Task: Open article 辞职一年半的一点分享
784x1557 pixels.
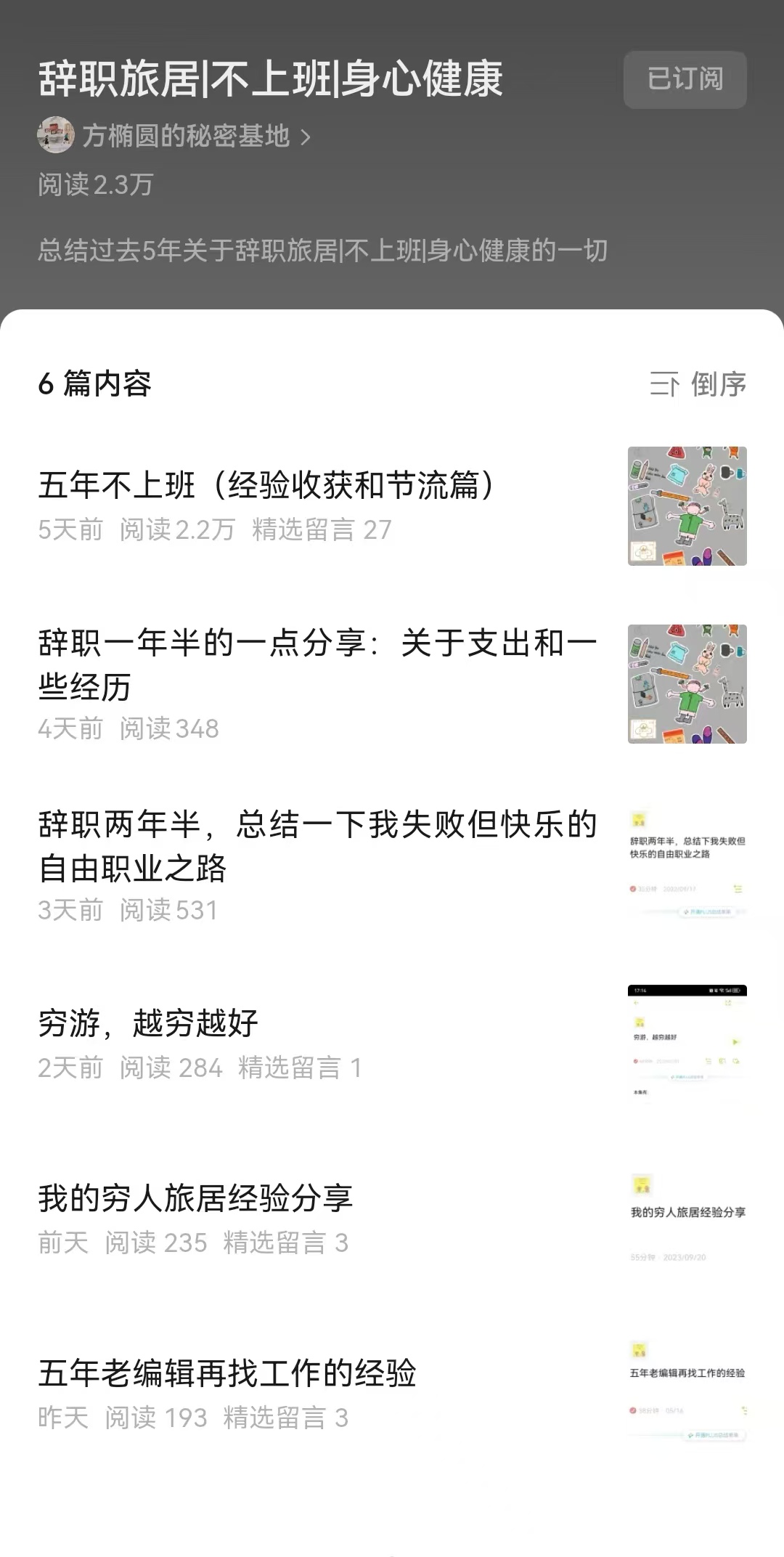Action: pyautogui.click(x=317, y=664)
